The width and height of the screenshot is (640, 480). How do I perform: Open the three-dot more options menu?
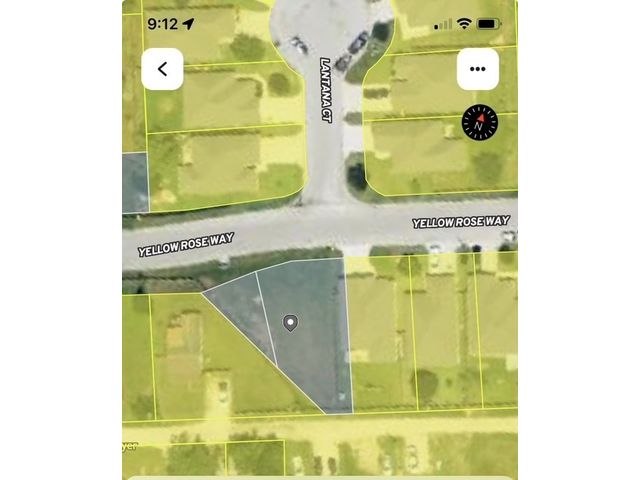477,69
